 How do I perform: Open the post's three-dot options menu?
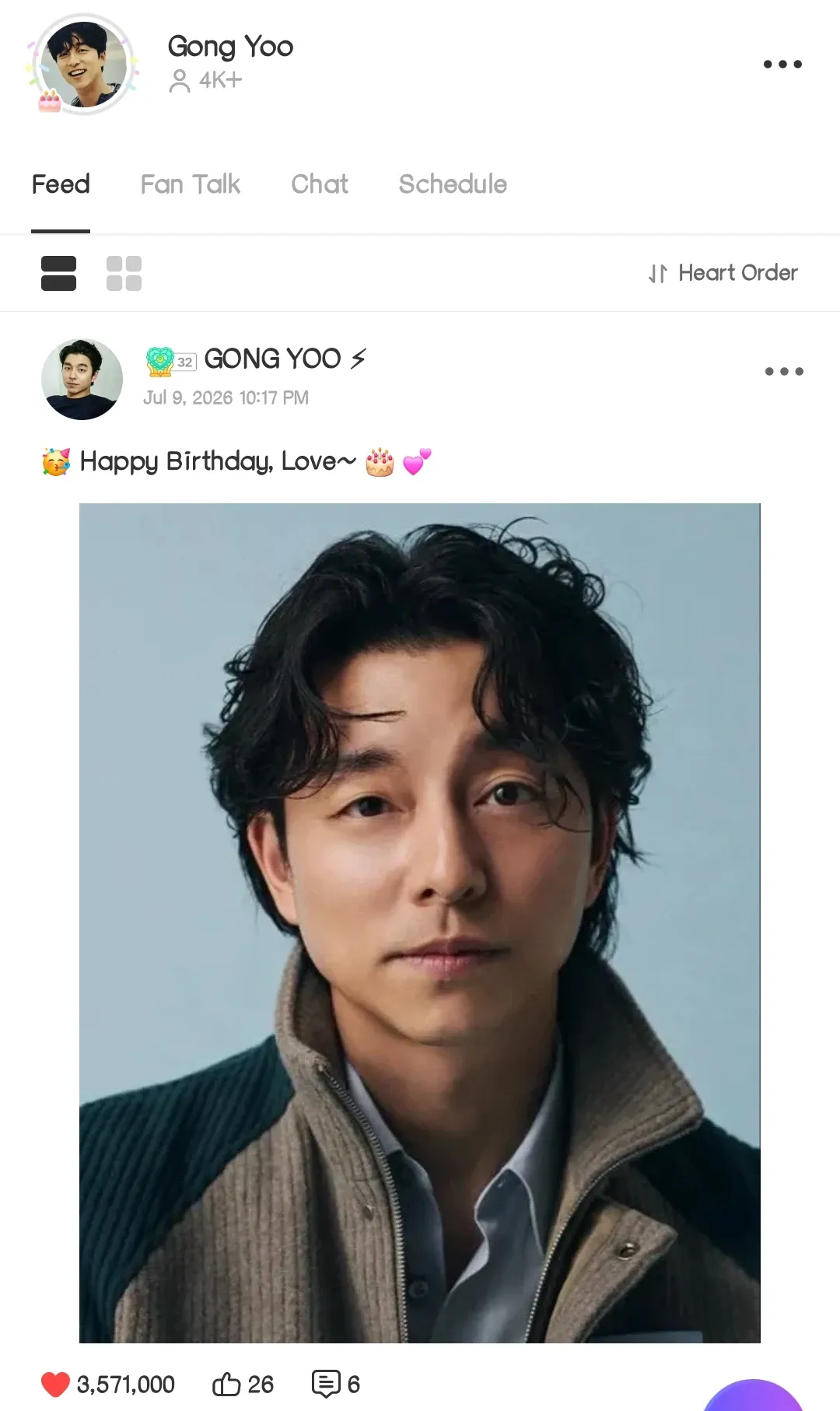784,371
